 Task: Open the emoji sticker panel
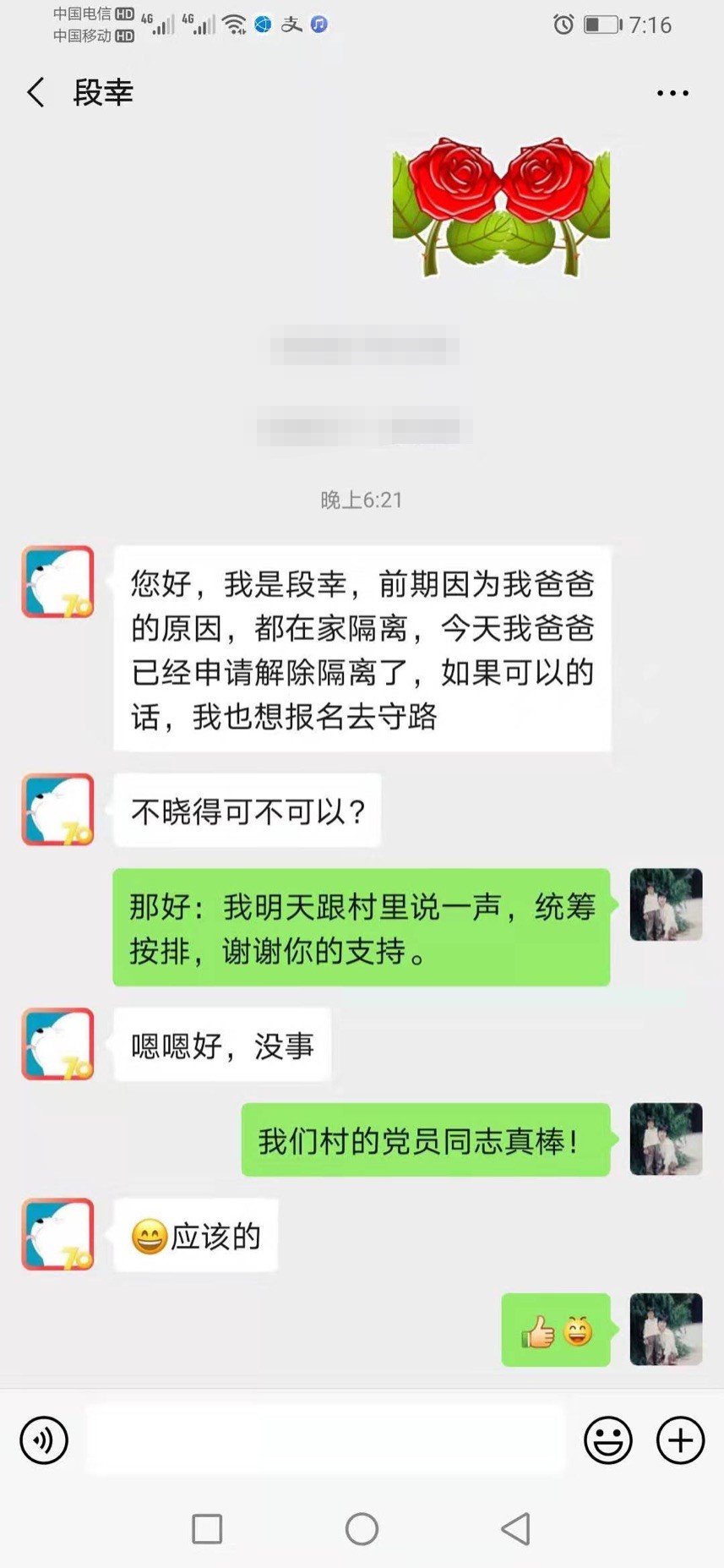point(607,1440)
